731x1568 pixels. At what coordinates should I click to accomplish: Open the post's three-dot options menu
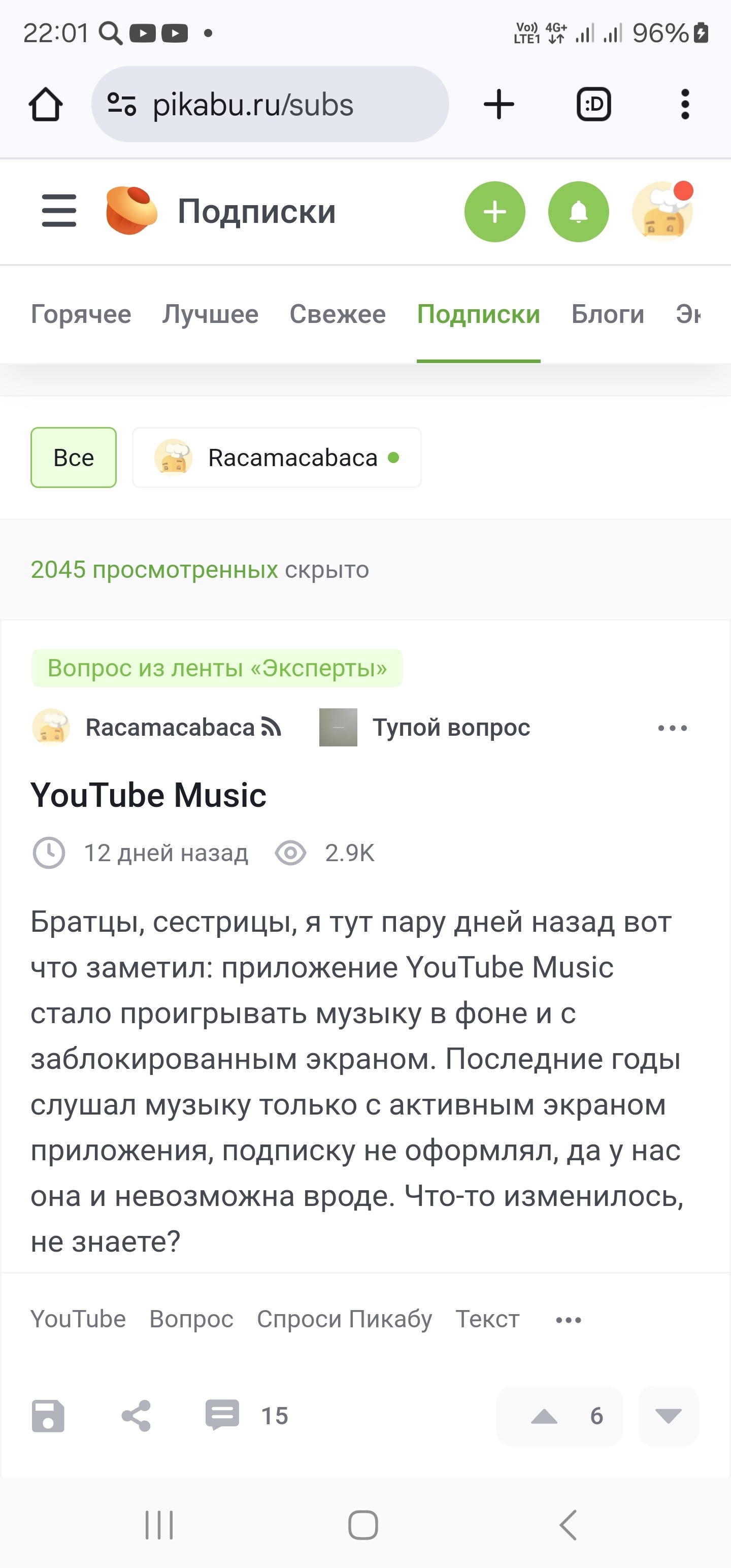point(672,728)
